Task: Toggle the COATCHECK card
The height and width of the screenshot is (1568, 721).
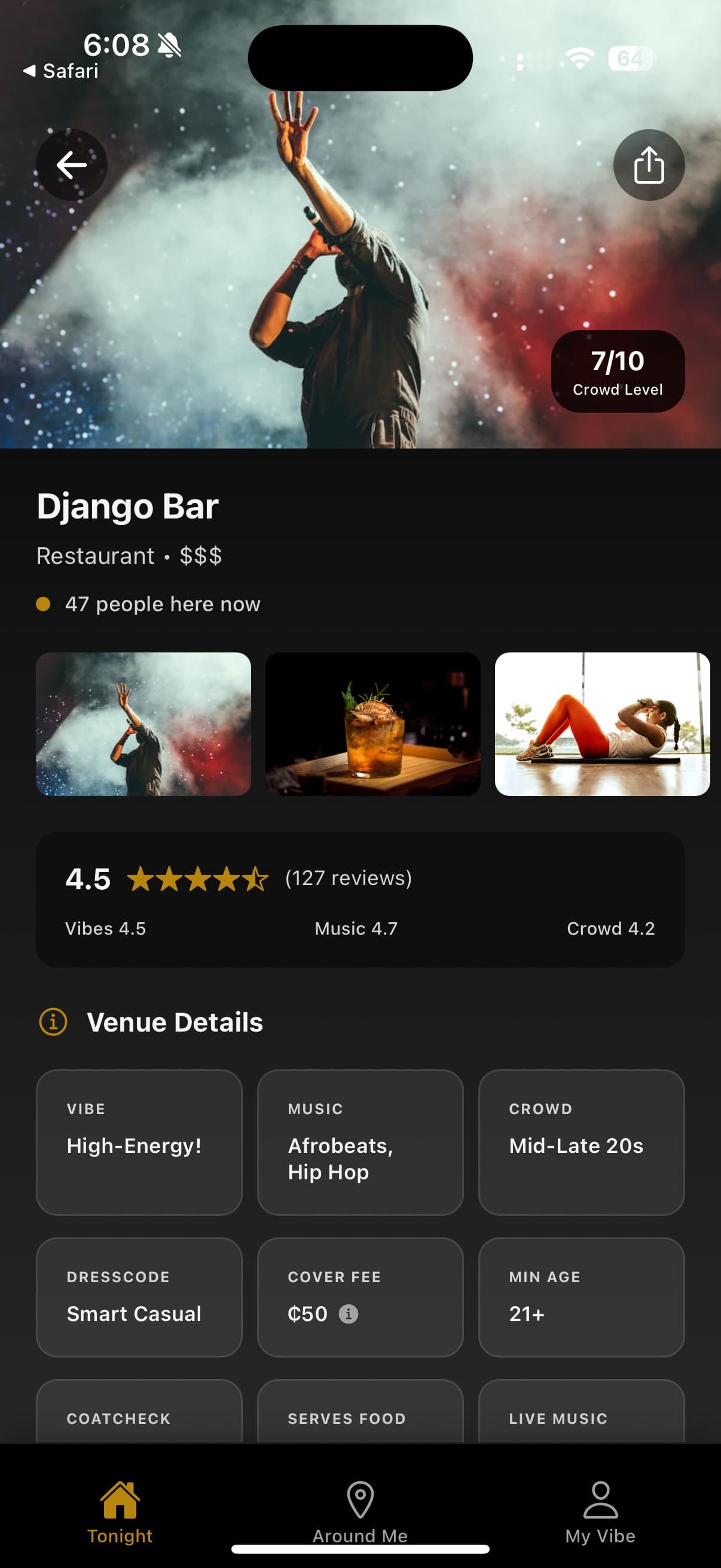Action: point(139,1418)
